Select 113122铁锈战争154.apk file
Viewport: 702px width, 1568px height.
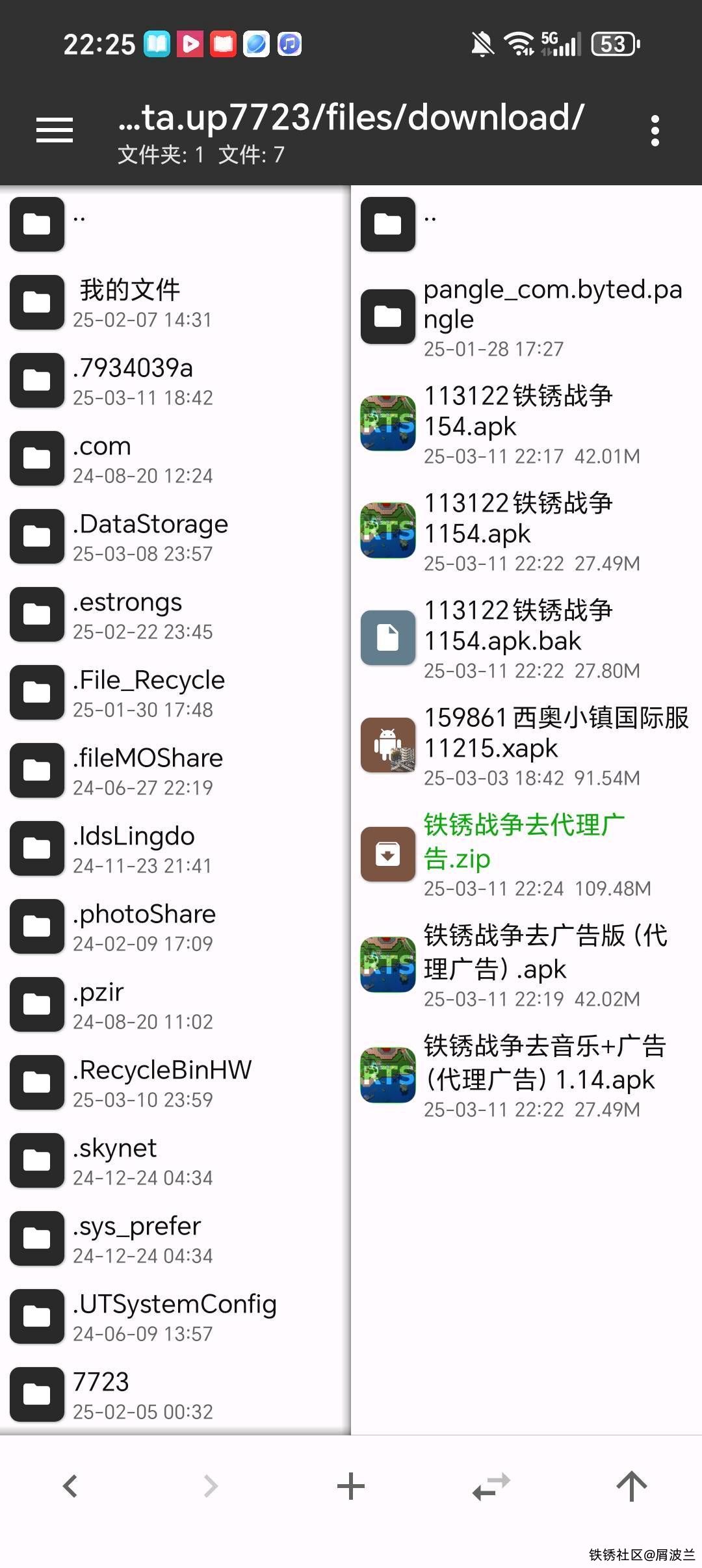[520, 424]
